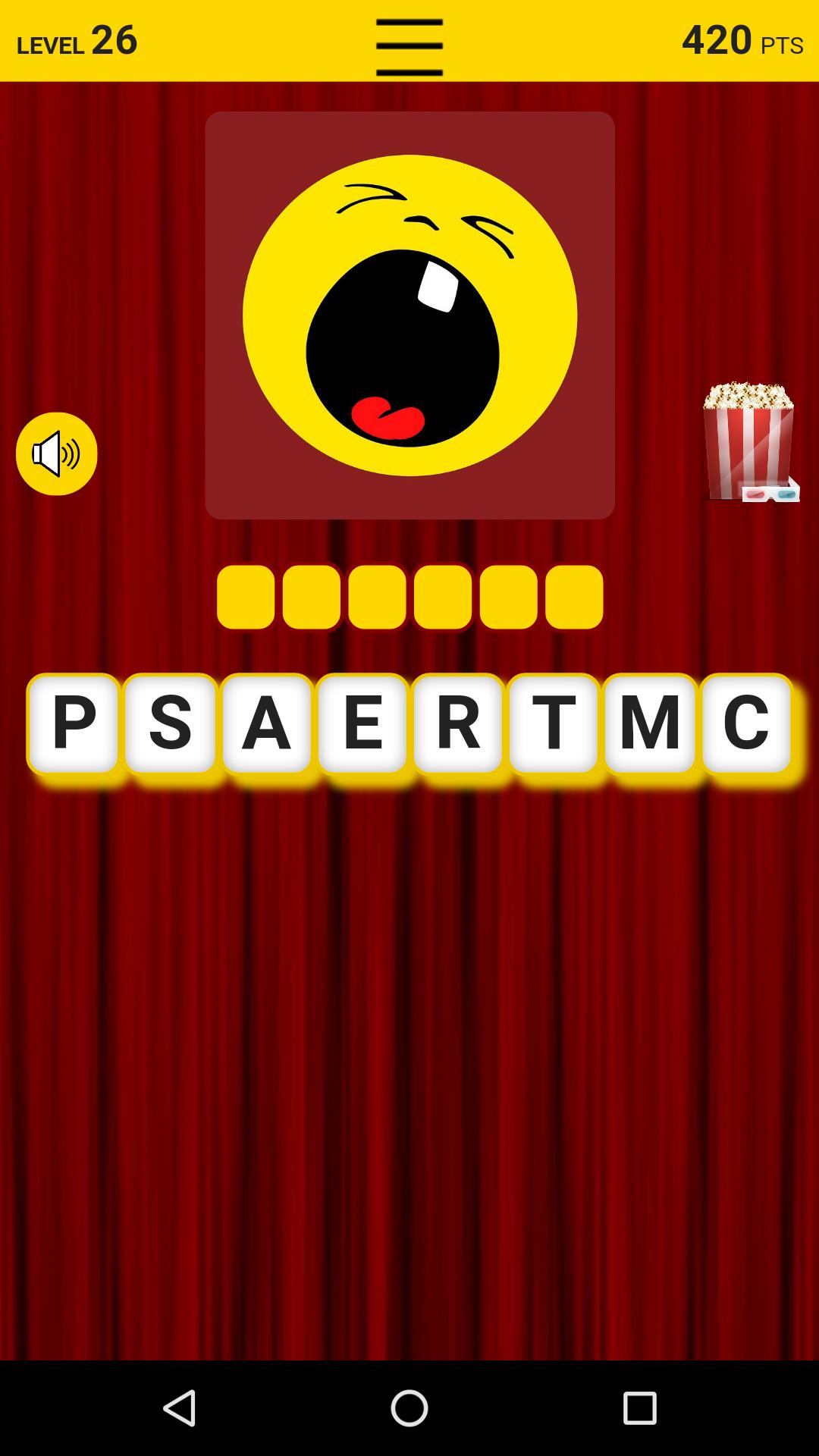Select the letter P tile
This screenshot has height=1456, width=819.
pos(74,723)
